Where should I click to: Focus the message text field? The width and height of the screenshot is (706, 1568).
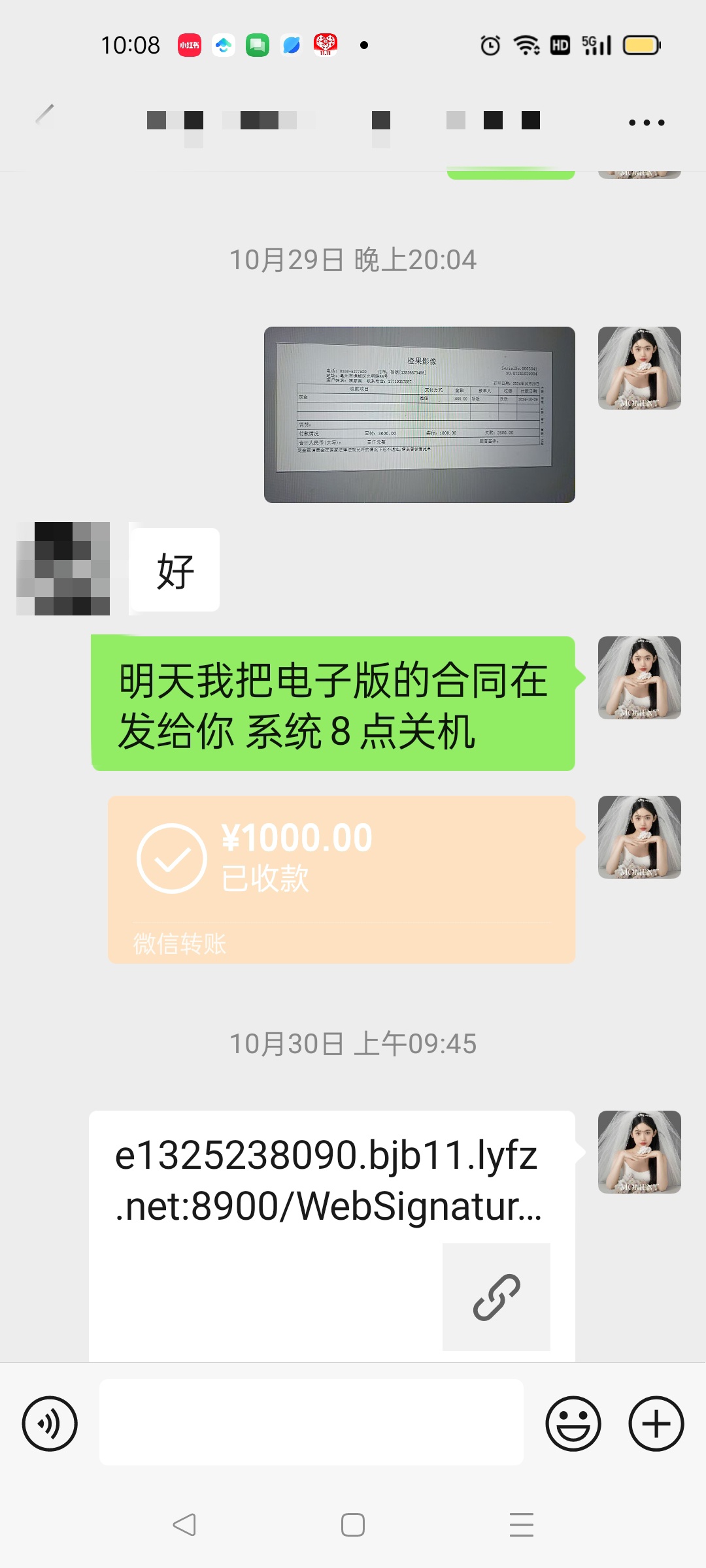311,1422
